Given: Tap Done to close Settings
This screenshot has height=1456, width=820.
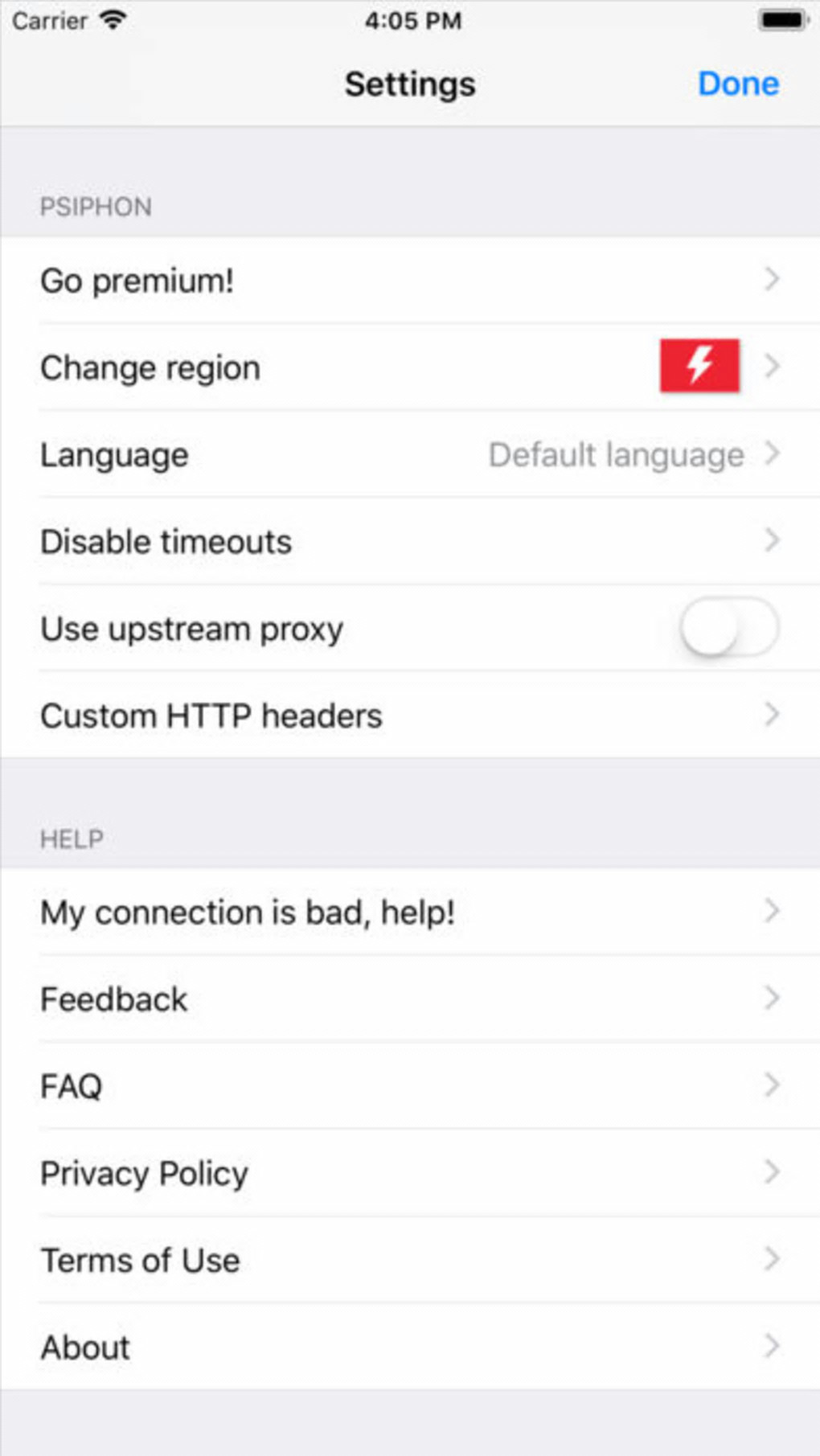Looking at the screenshot, I should [x=737, y=84].
